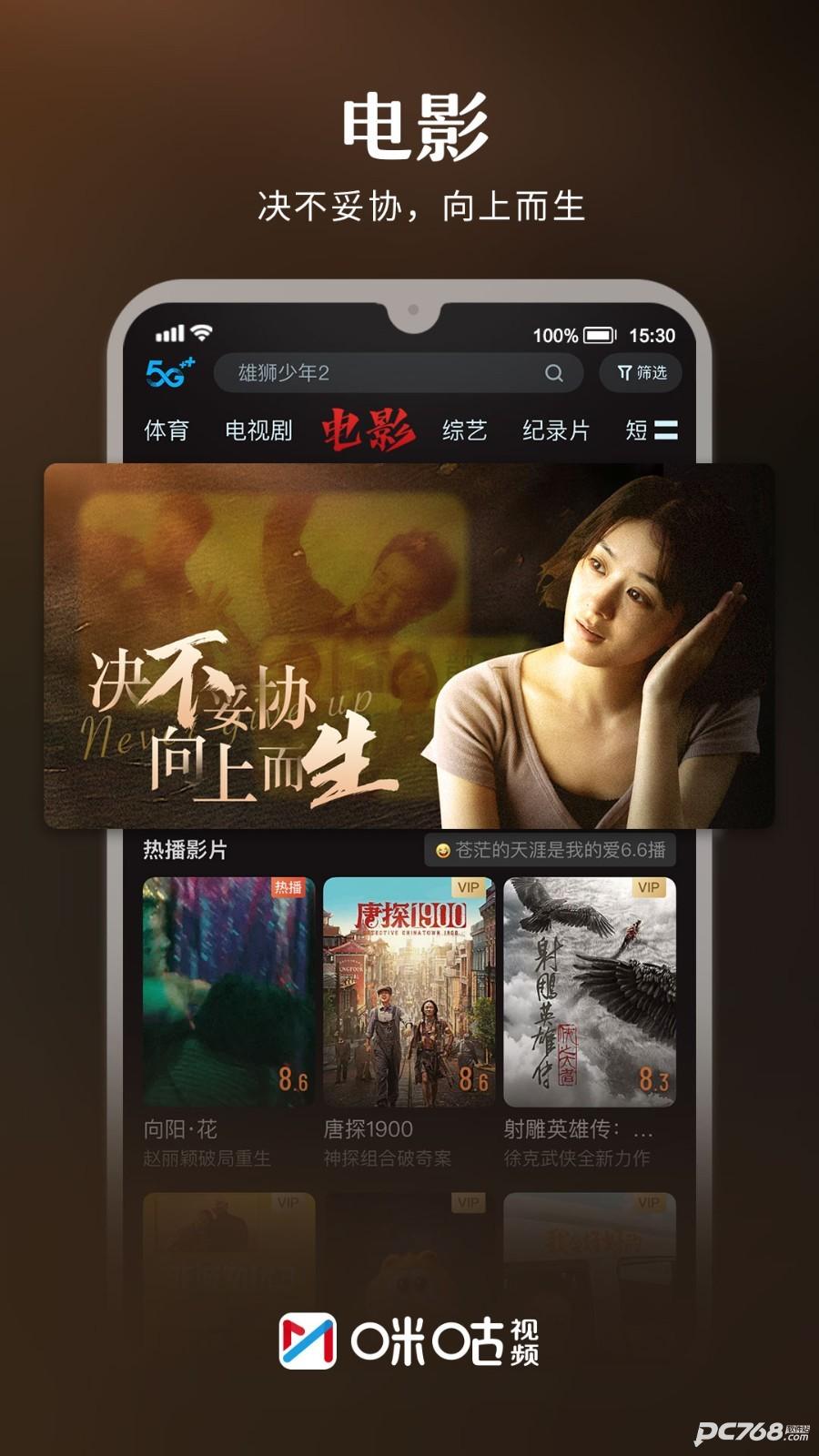Click the magnifier icon in the search bar
The width and height of the screenshot is (819, 1456).
coord(552,371)
